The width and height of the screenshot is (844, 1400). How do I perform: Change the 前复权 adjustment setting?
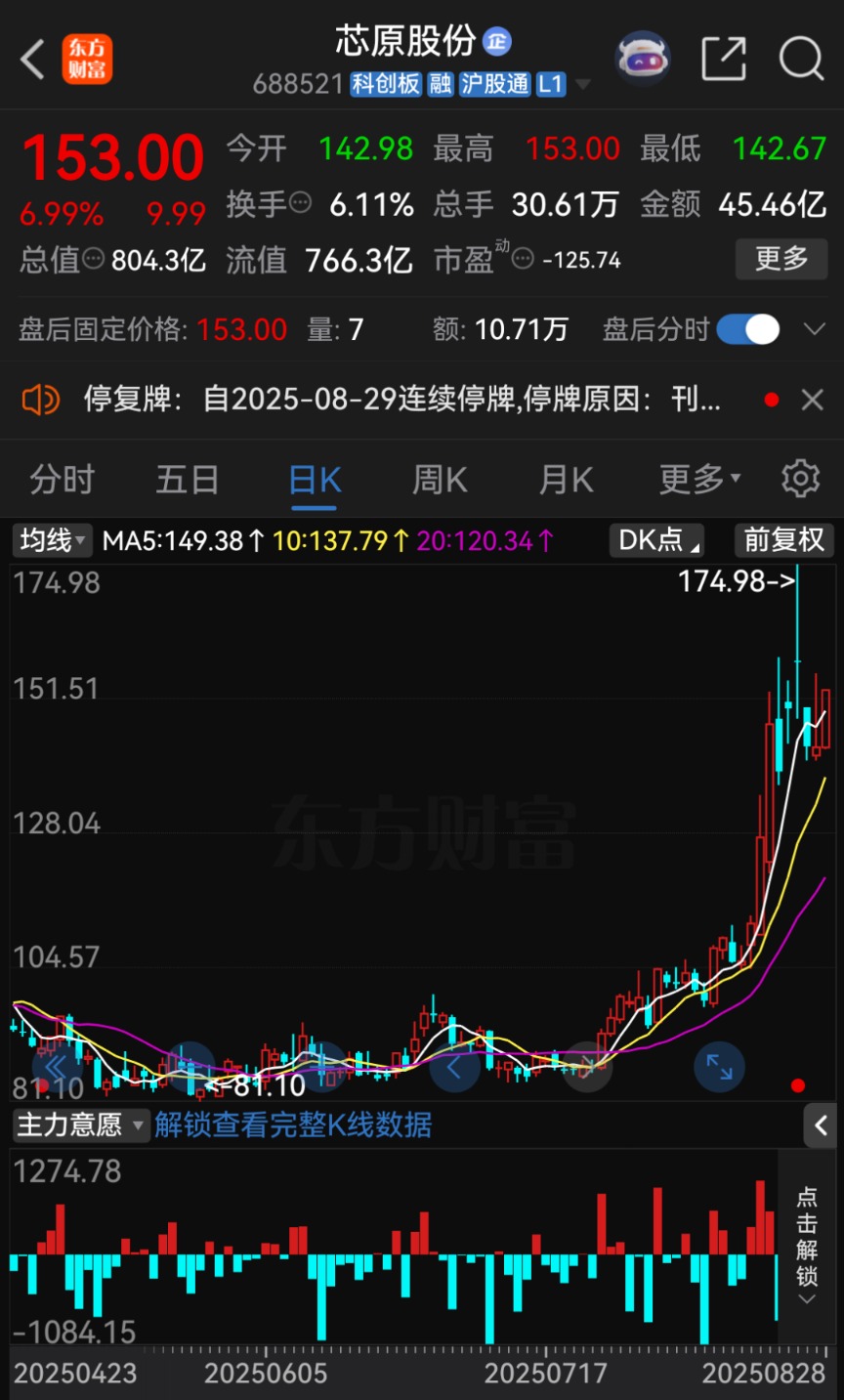click(783, 540)
